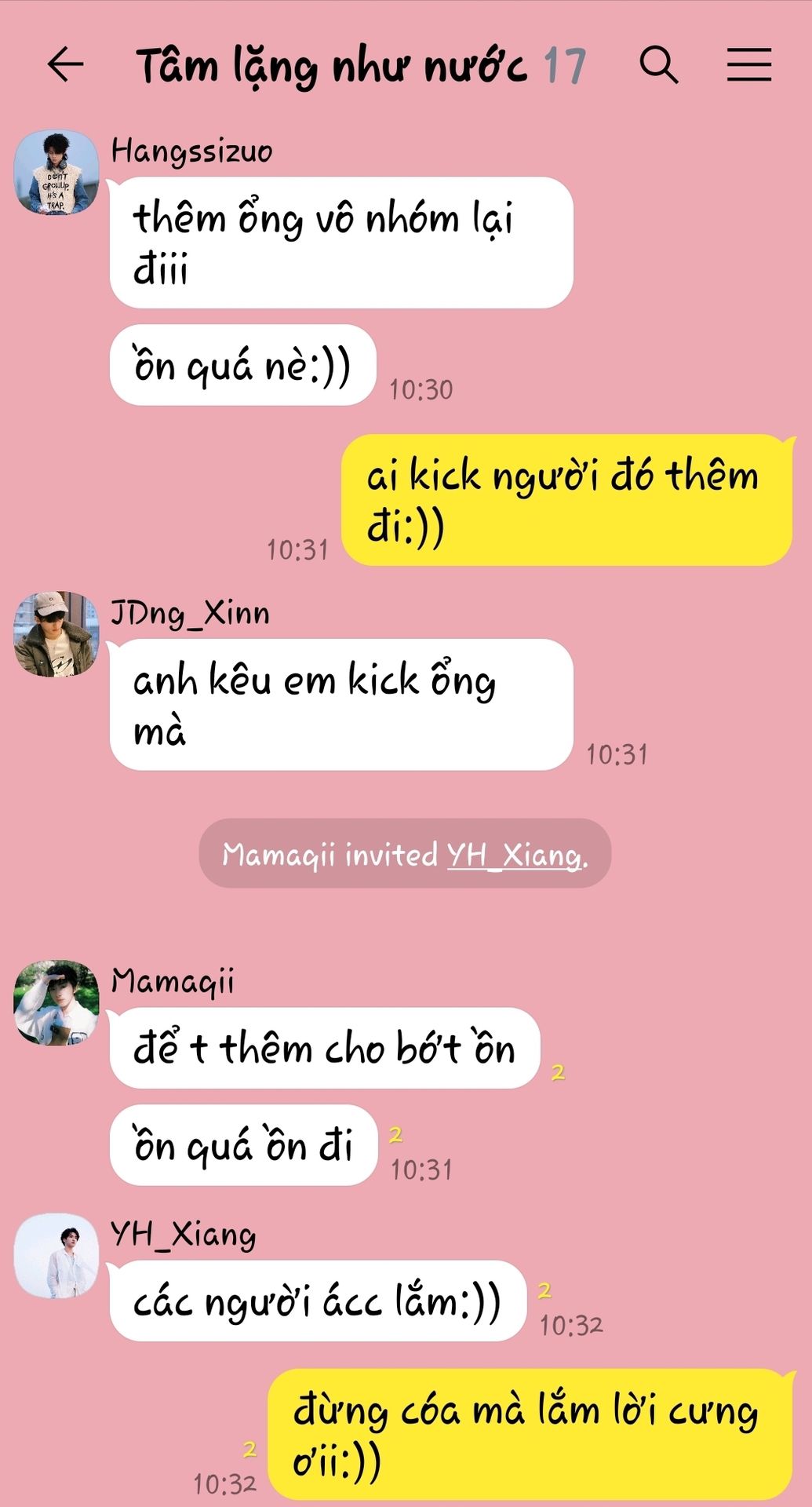
Task: Open YH_Xiang's avatar beside their message
Action: coord(56,1256)
